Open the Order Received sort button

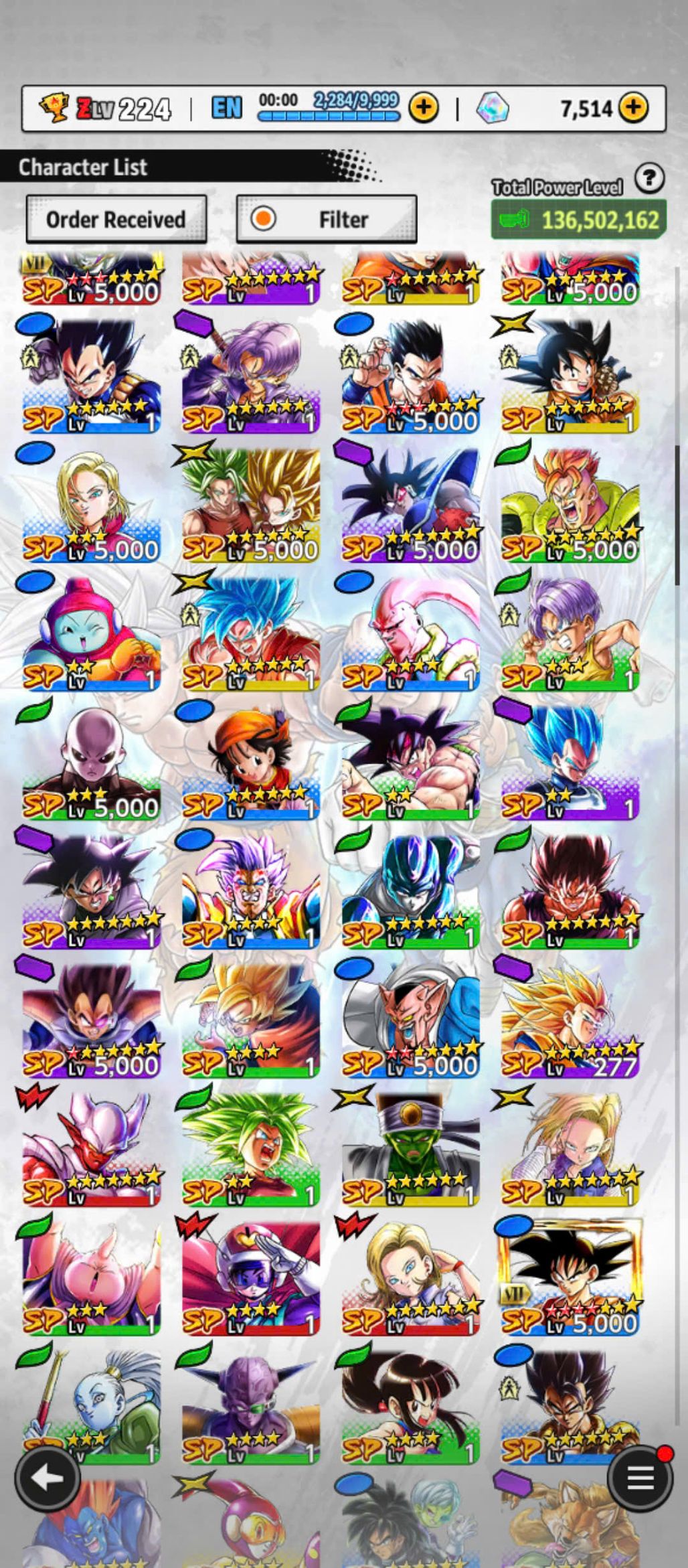116,219
